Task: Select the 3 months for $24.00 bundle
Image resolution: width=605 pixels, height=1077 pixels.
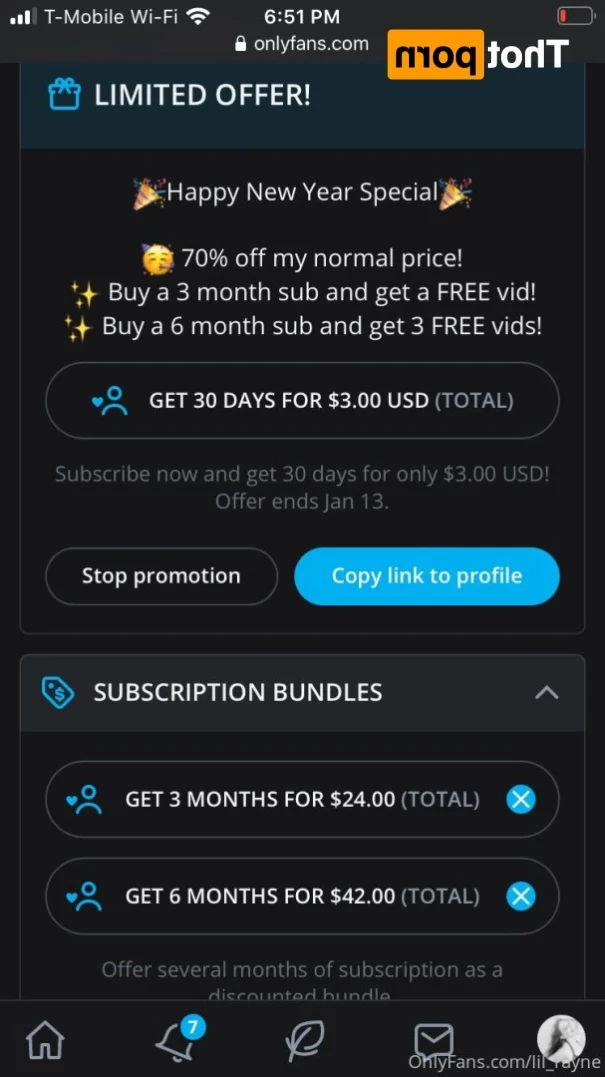Action: click(280, 799)
